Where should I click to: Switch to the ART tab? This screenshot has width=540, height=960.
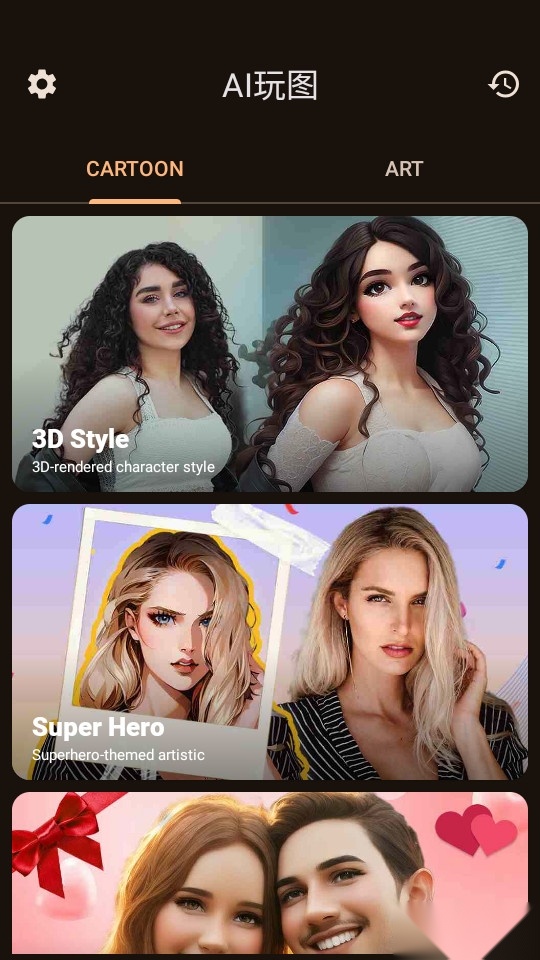coord(404,169)
